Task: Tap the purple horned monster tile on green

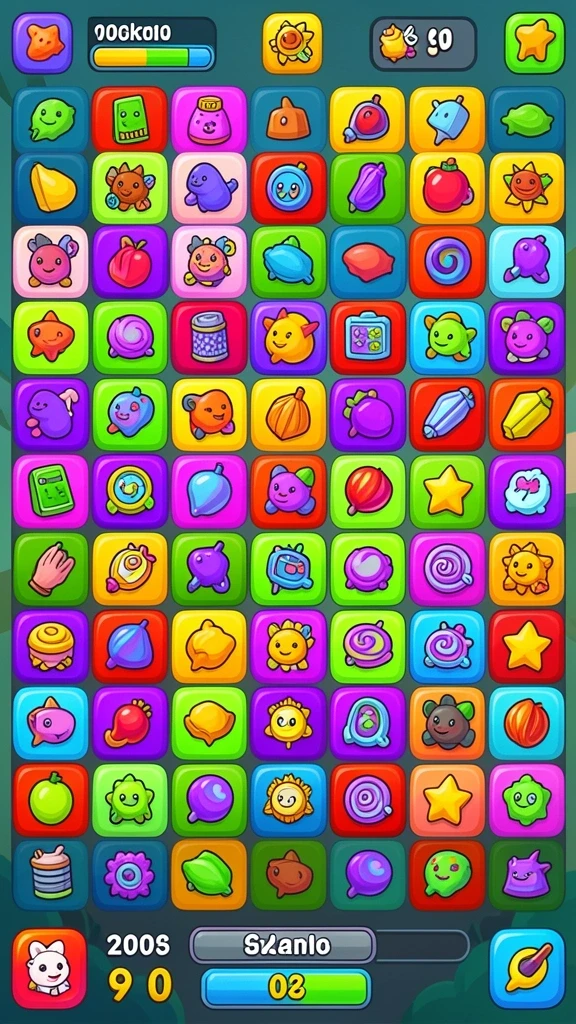Action: click(526, 875)
